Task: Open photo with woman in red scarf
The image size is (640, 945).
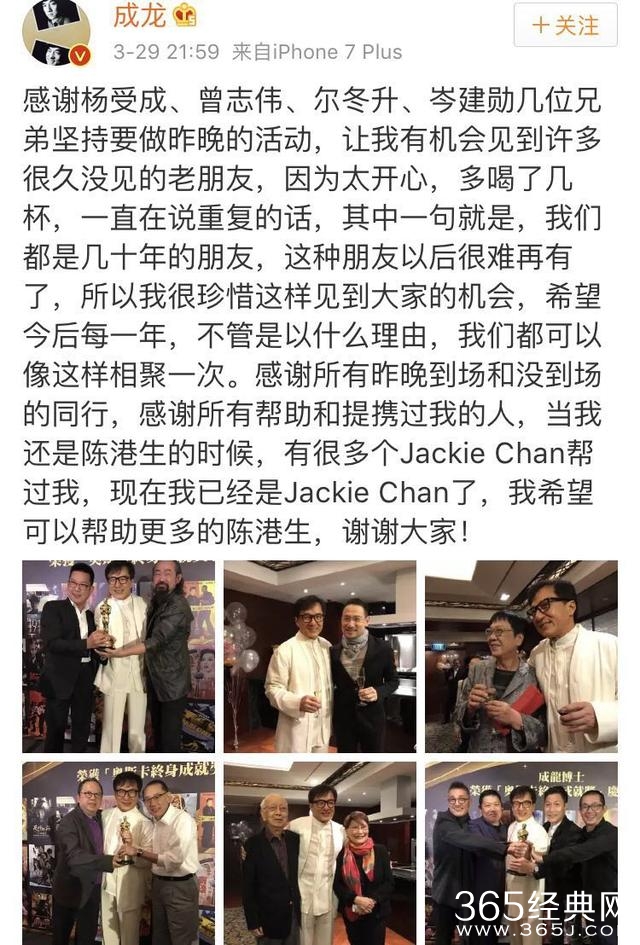Action: [319, 852]
